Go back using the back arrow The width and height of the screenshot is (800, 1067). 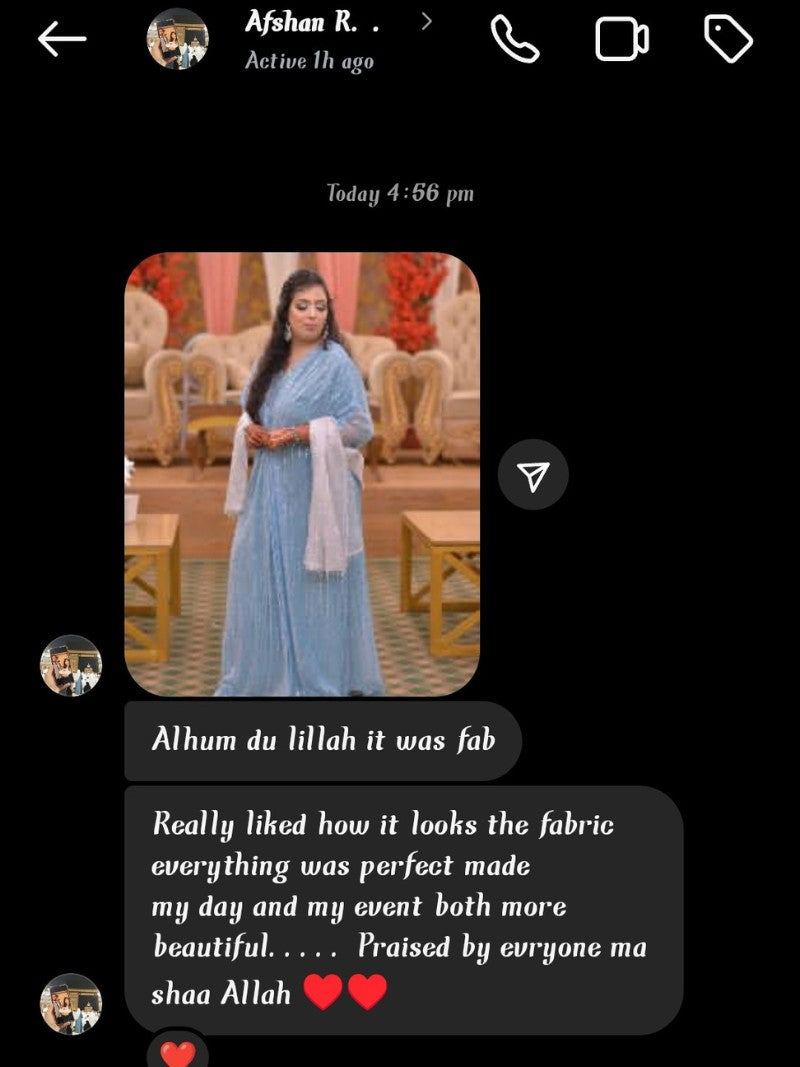[62, 40]
